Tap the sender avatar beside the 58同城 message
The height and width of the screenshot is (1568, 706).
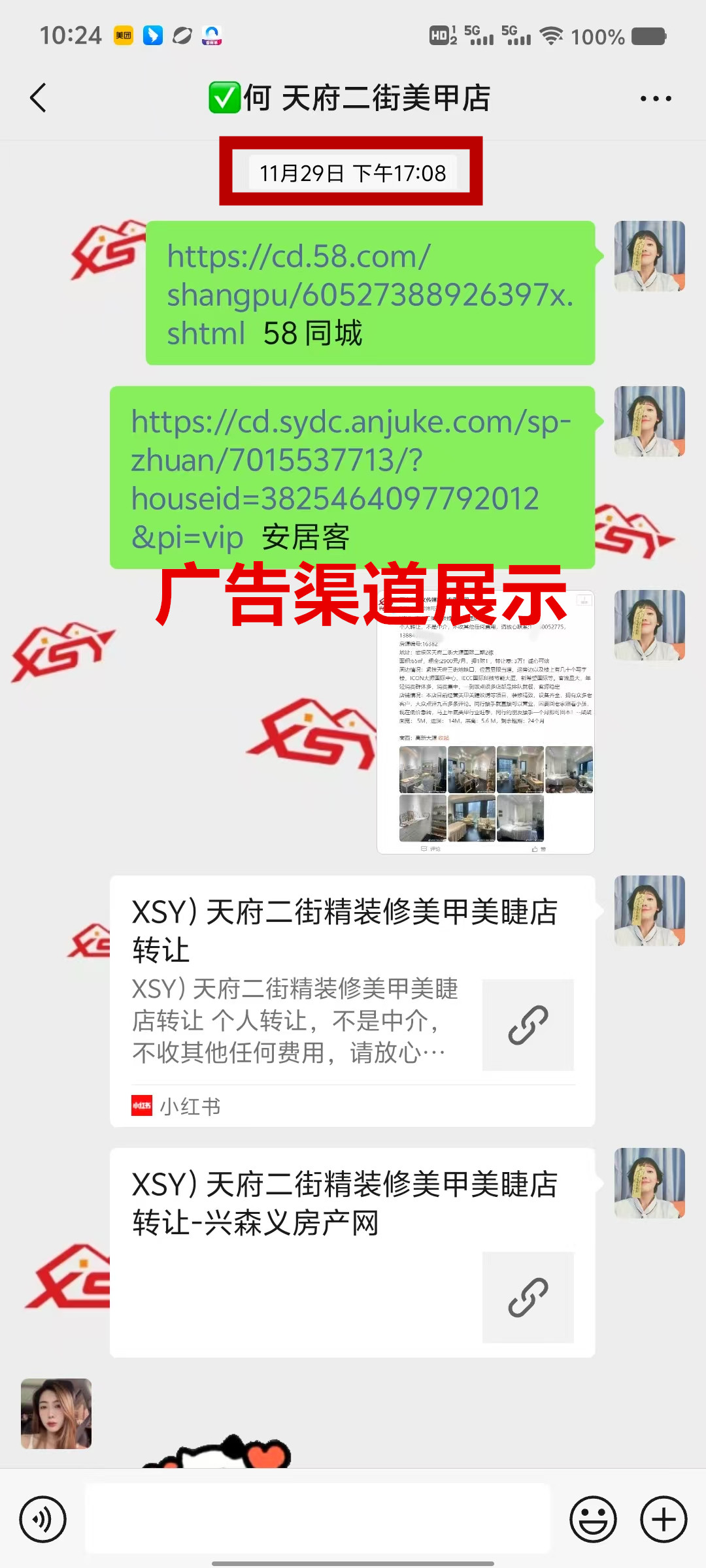click(649, 256)
